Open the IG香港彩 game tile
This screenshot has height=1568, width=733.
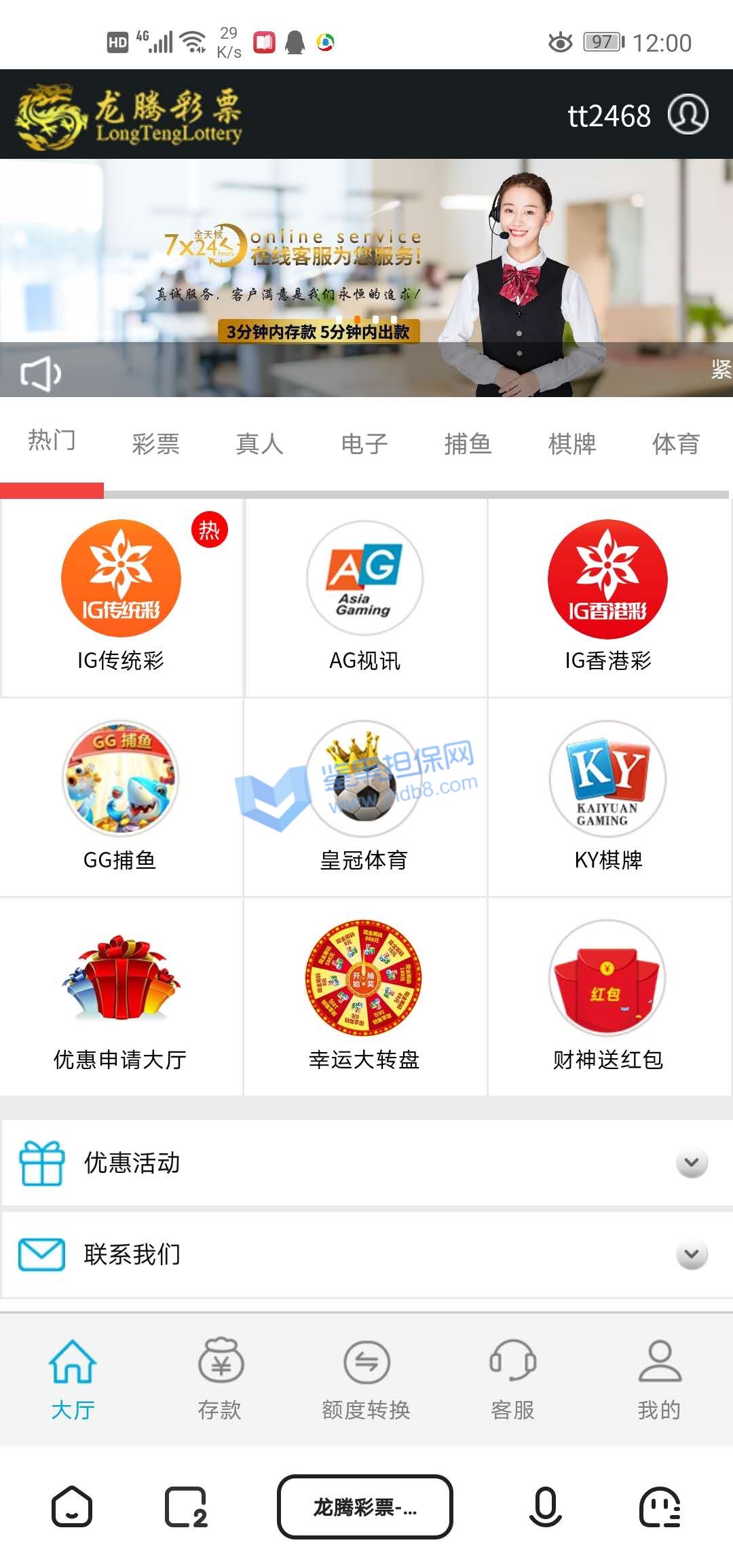(x=607, y=596)
